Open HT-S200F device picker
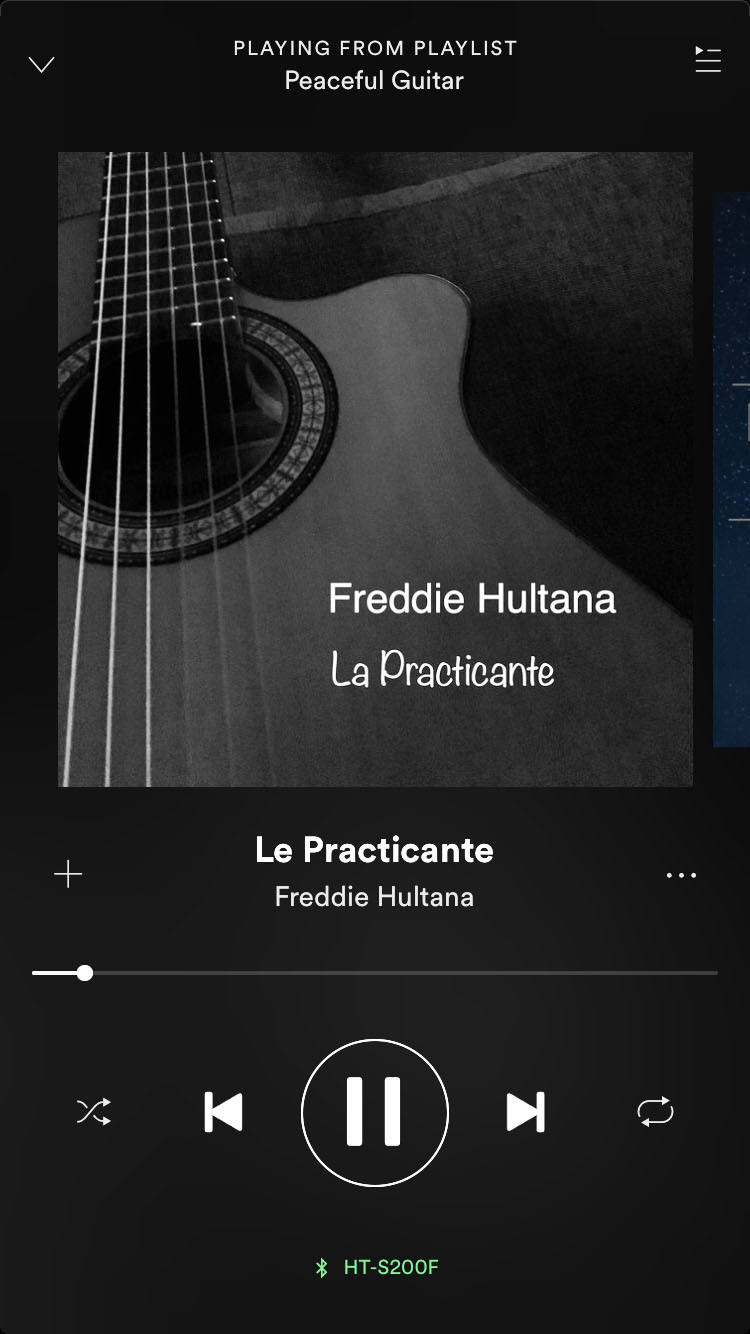 point(376,1267)
